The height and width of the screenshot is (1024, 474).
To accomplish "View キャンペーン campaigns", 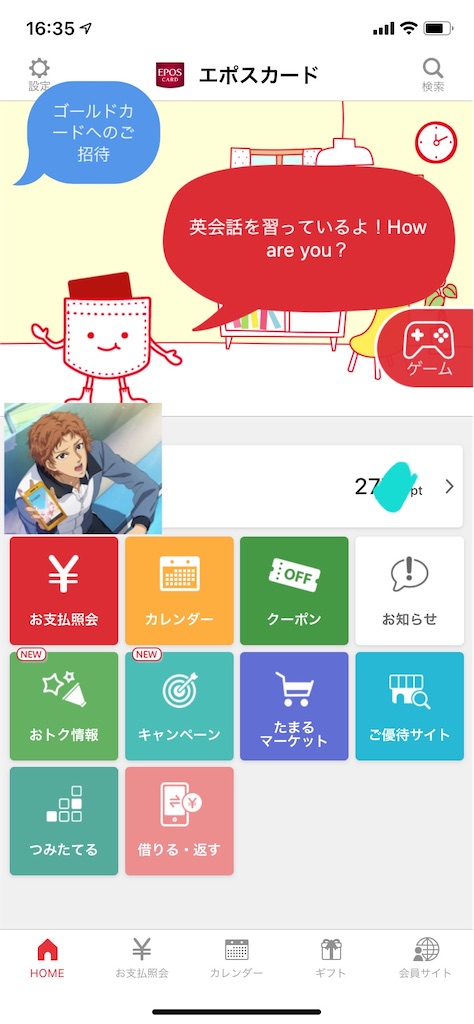I will (180, 706).
